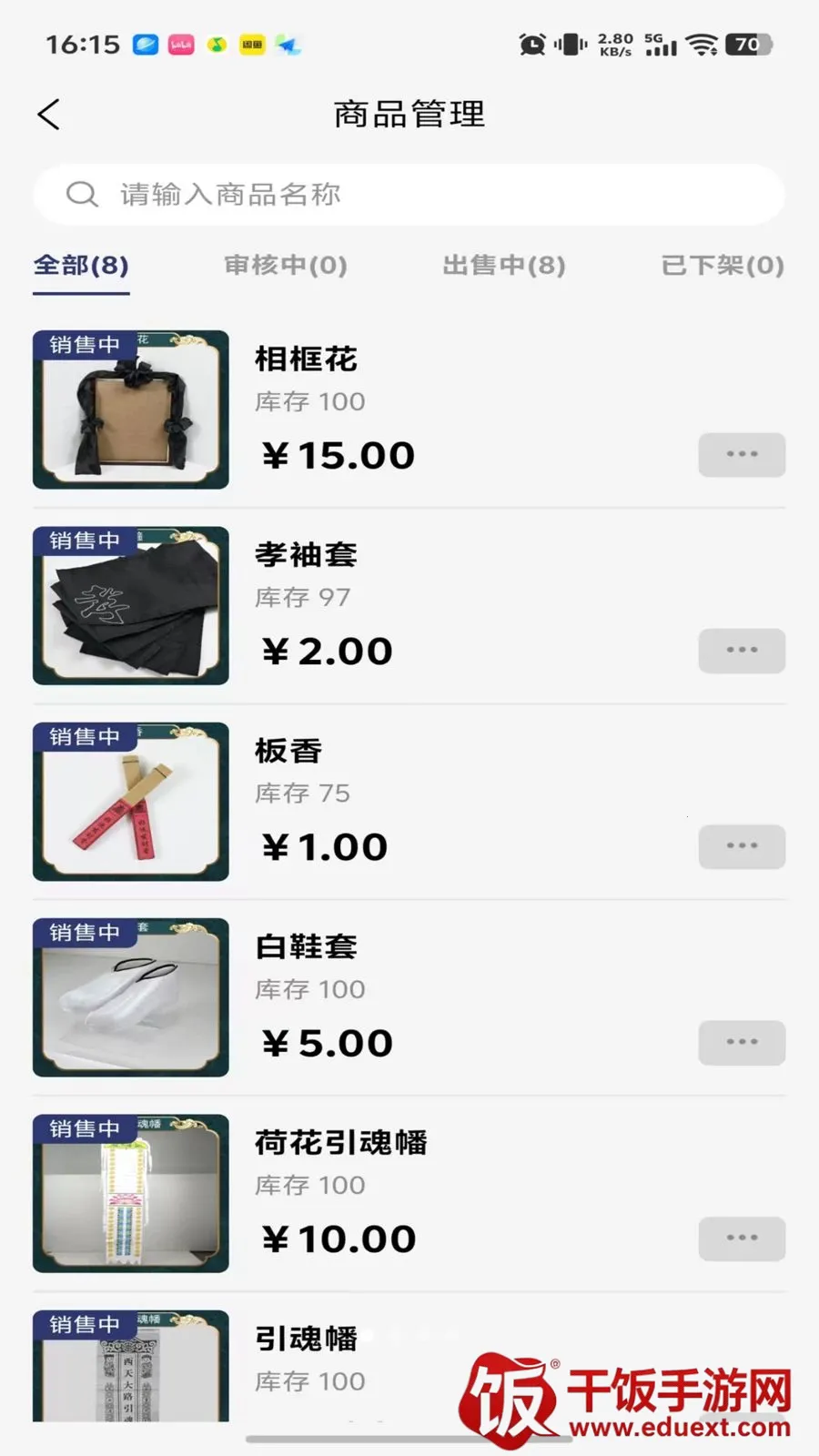This screenshot has height=1456, width=819.
Task: Open more options for 板香
Action: click(x=742, y=846)
